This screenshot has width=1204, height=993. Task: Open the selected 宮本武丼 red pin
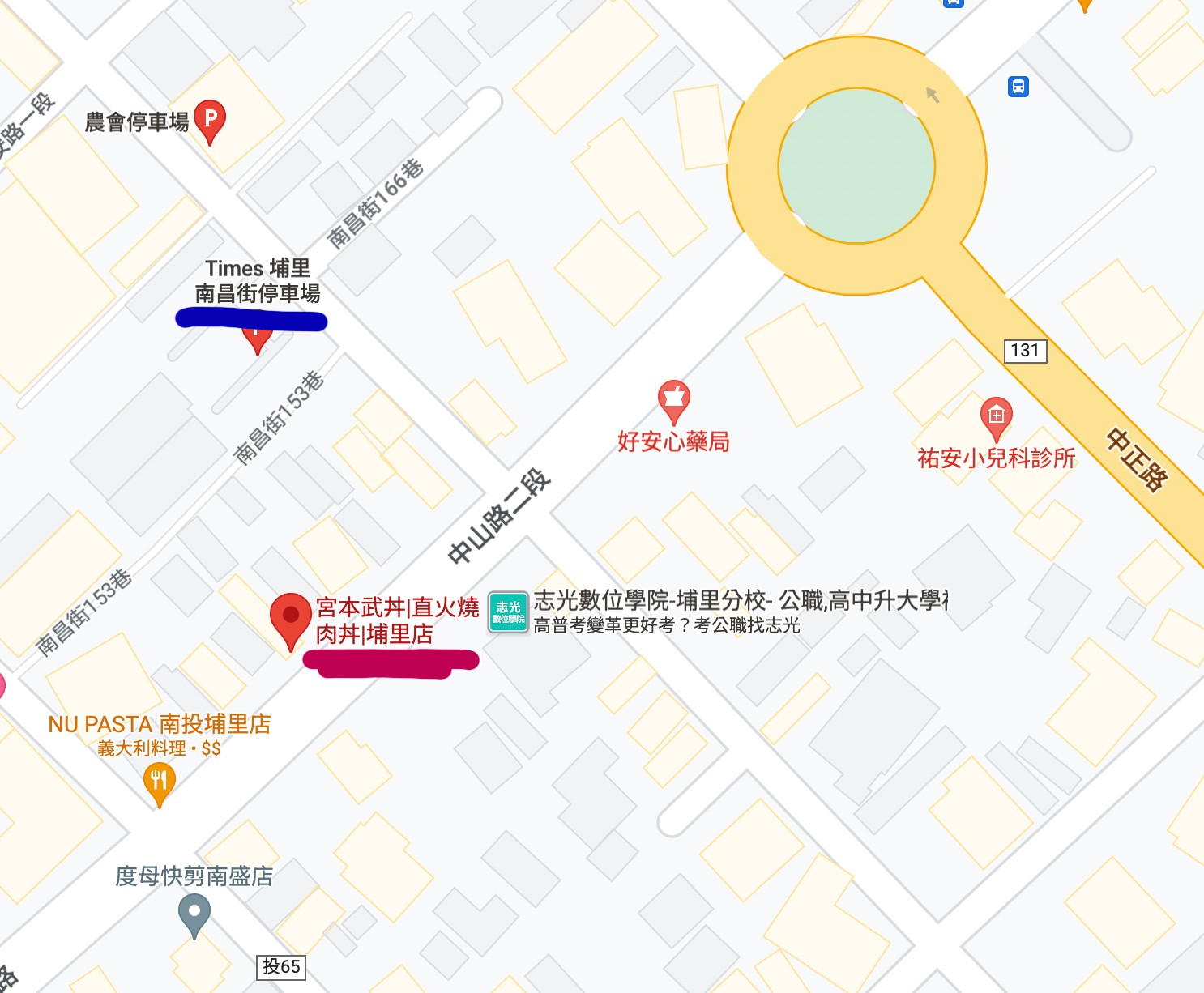[x=290, y=617]
